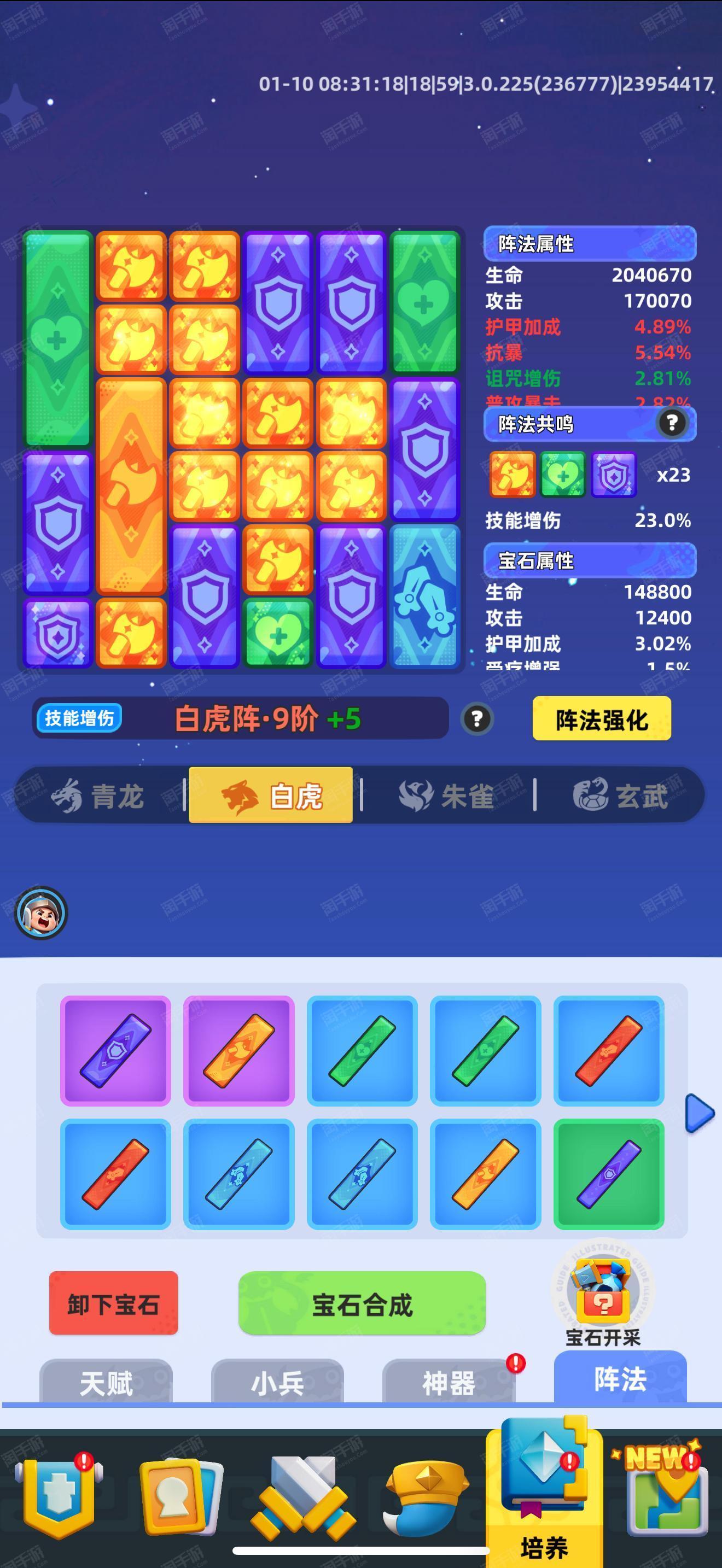722x1568 pixels.
Task: Open the shield icon in bottom bar
Action: pyautogui.click(x=58, y=1496)
